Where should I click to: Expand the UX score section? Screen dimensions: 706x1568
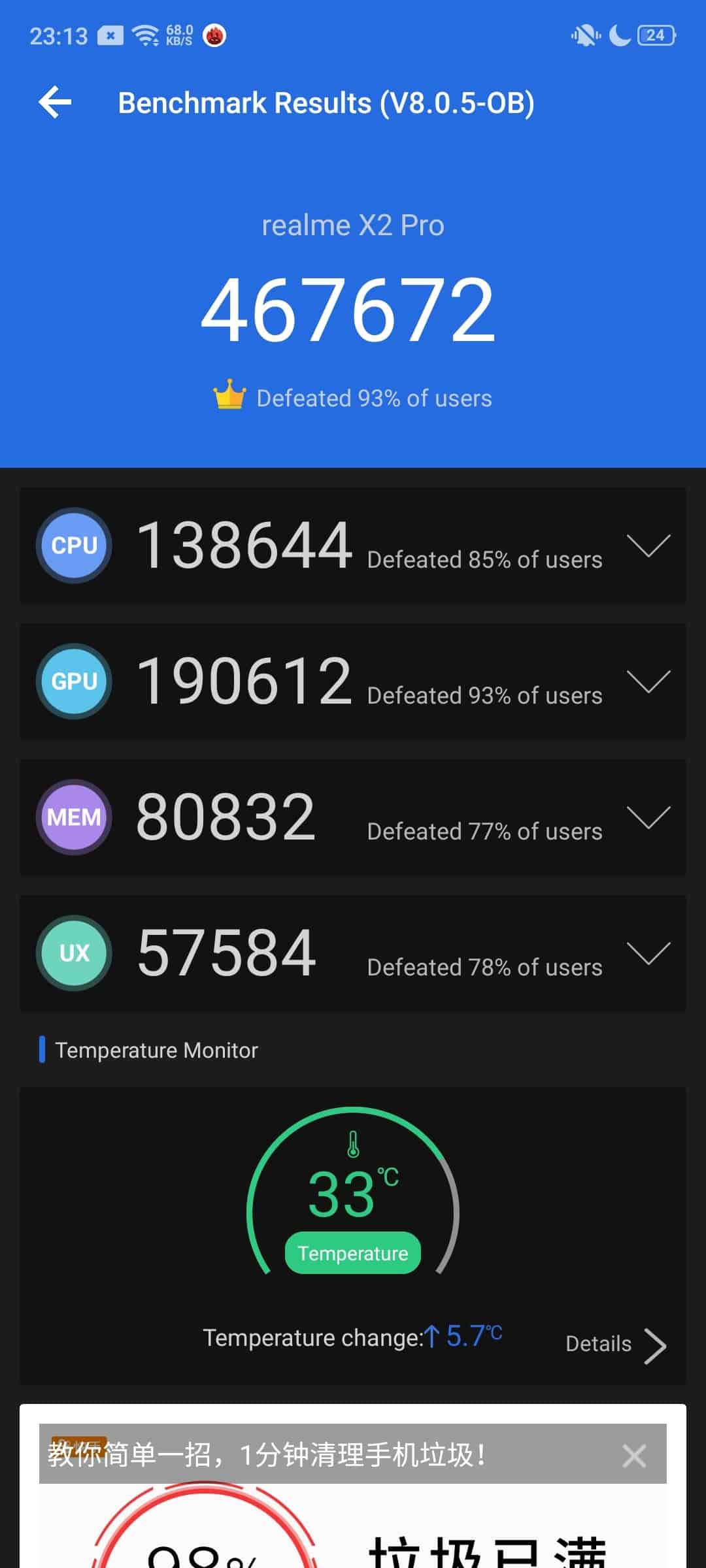click(648, 953)
